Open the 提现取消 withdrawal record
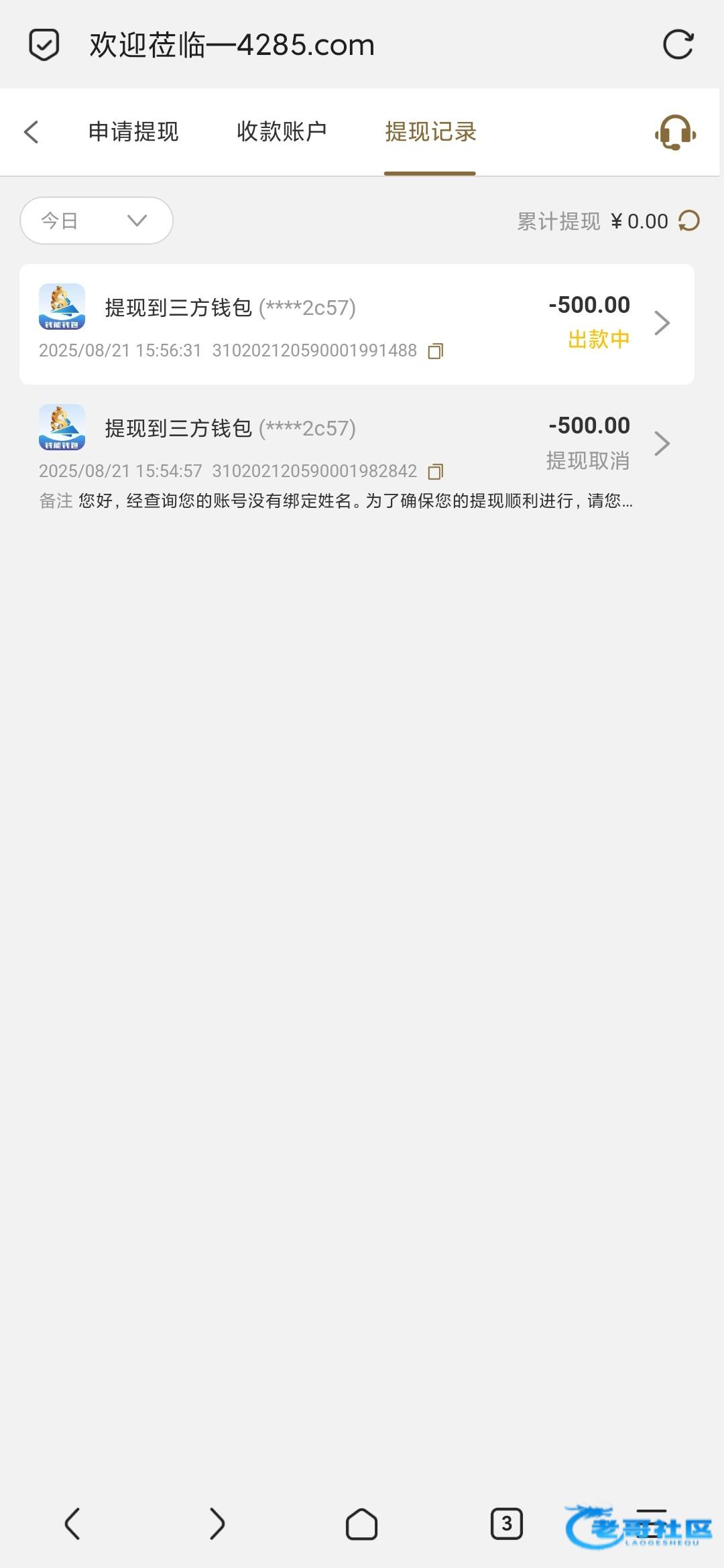 357,444
